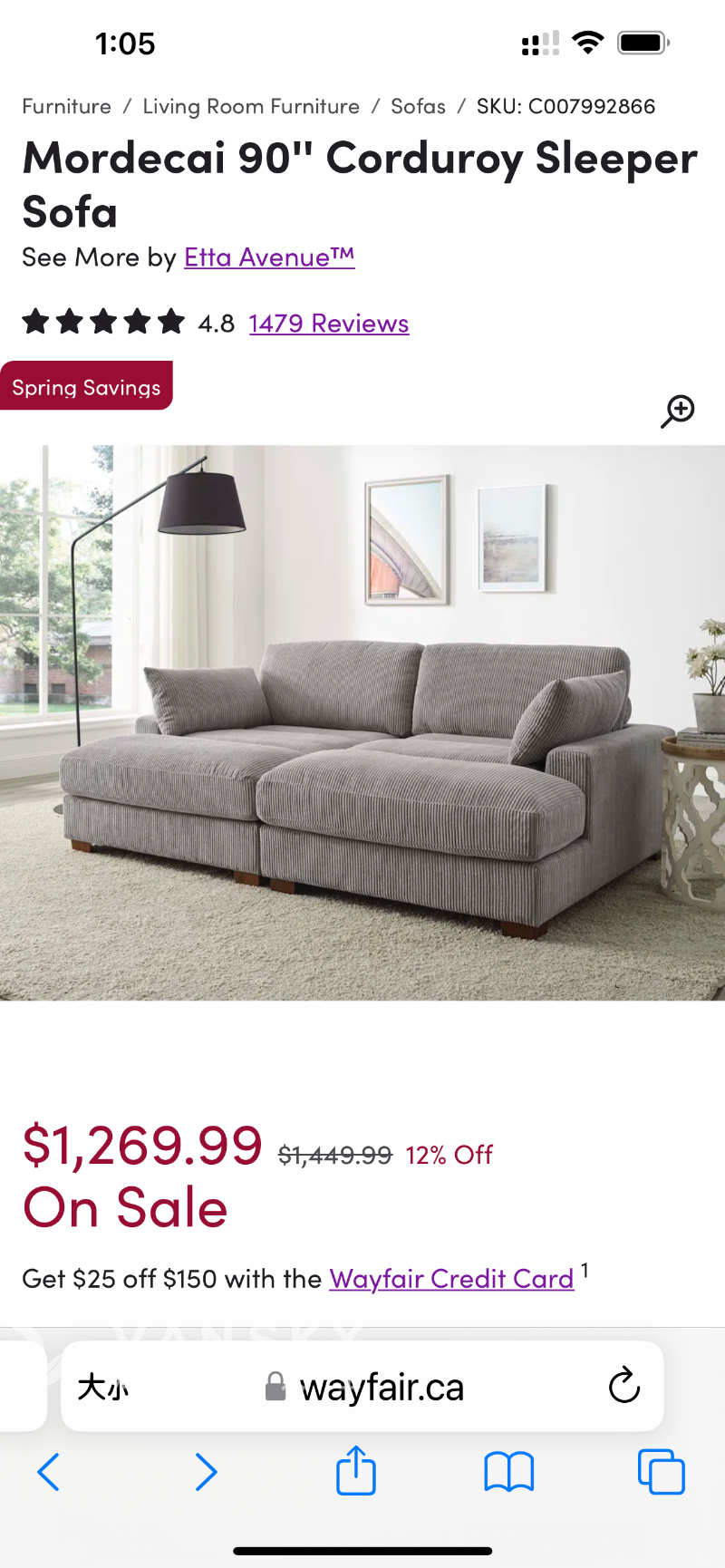Open the 1479 Reviews link

click(x=329, y=324)
